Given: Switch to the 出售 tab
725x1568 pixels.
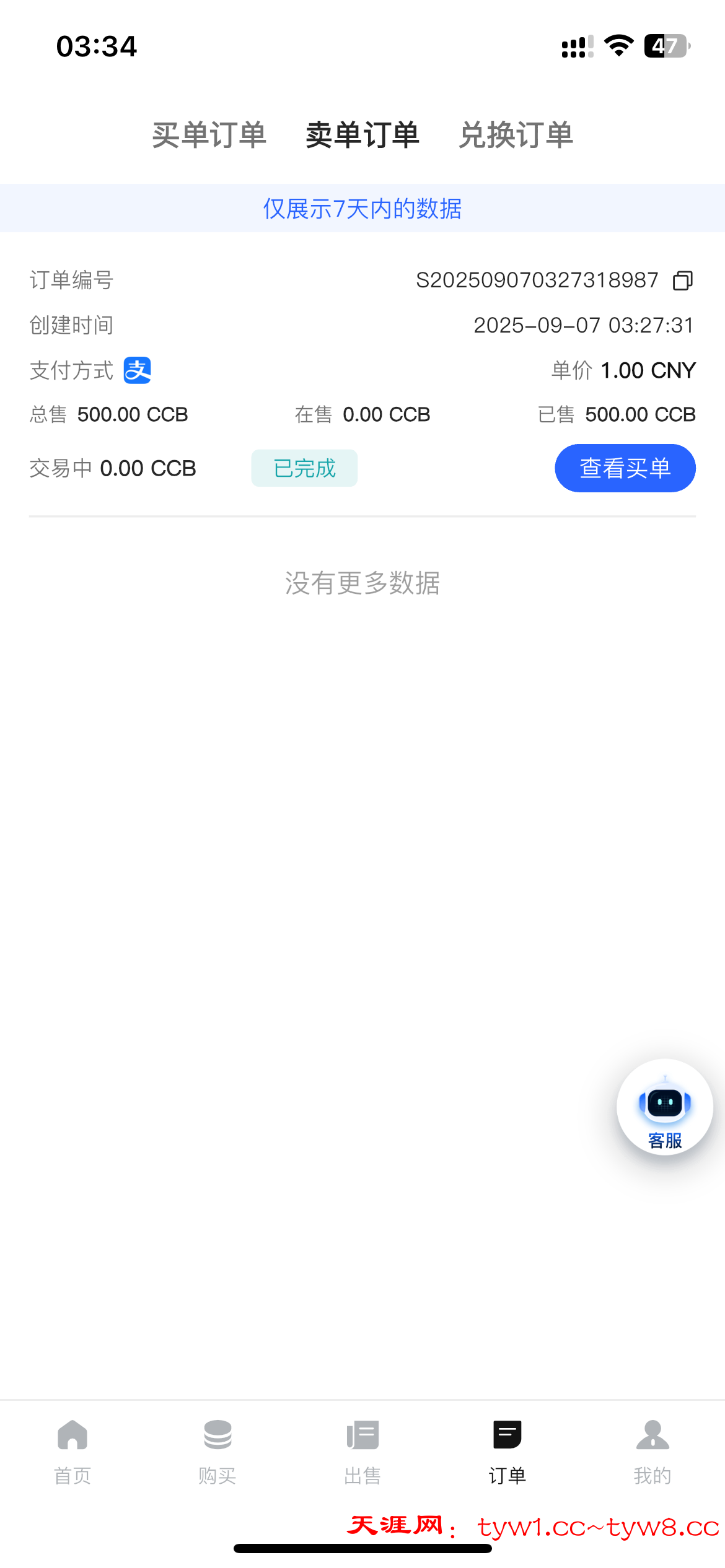Looking at the screenshot, I should [x=362, y=1450].
